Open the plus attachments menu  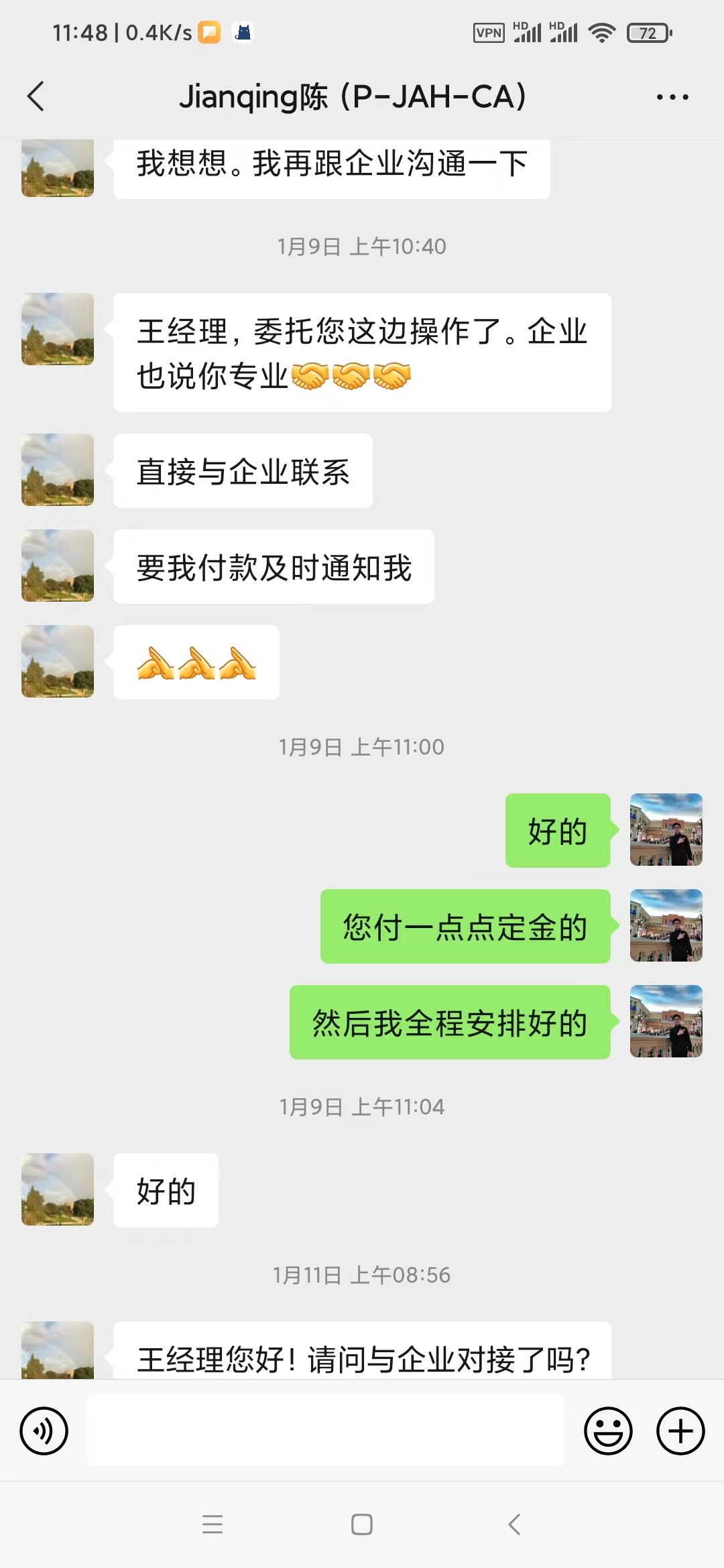[x=680, y=1431]
